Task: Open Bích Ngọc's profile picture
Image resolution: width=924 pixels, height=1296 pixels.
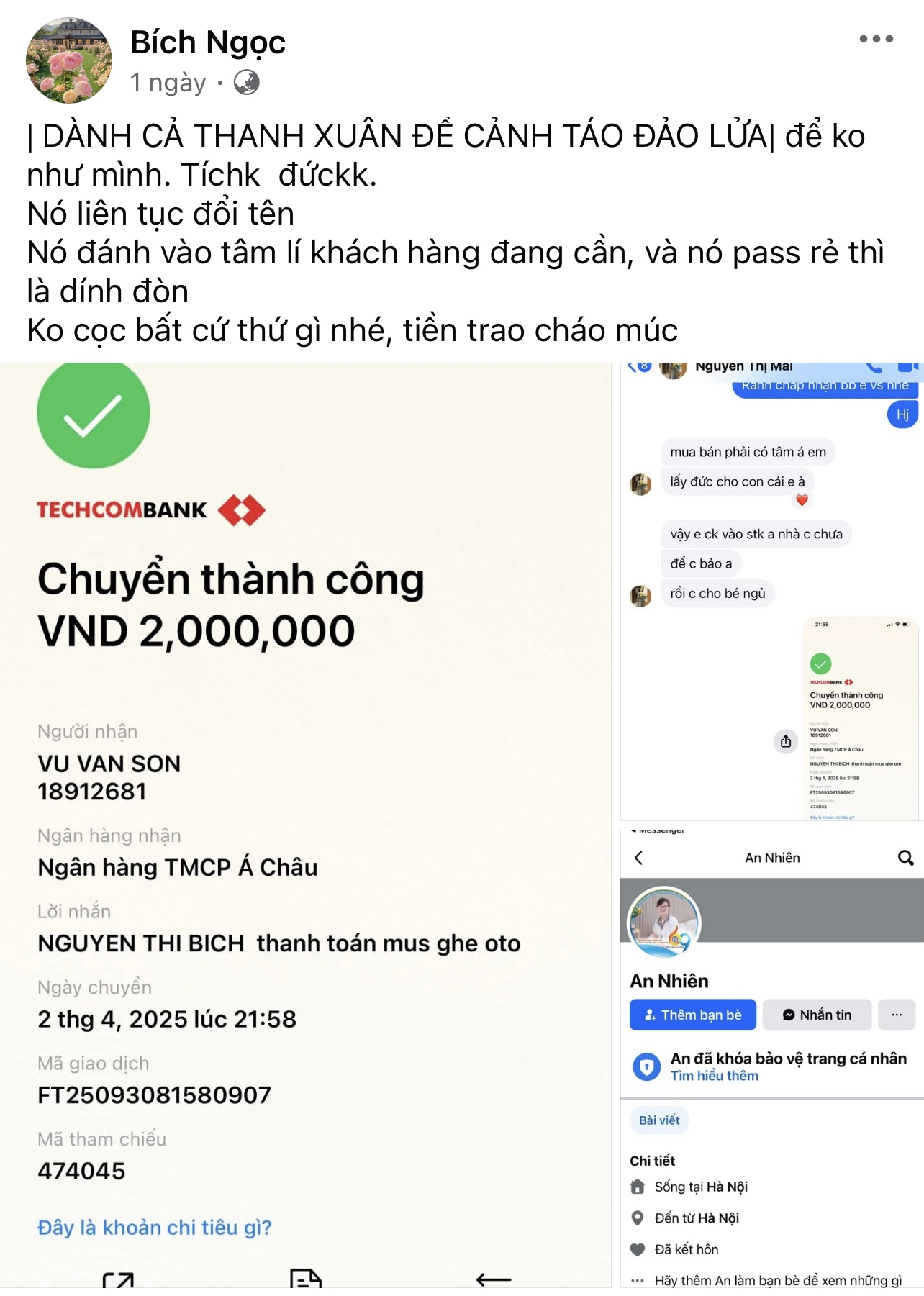Action: (69, 60)
